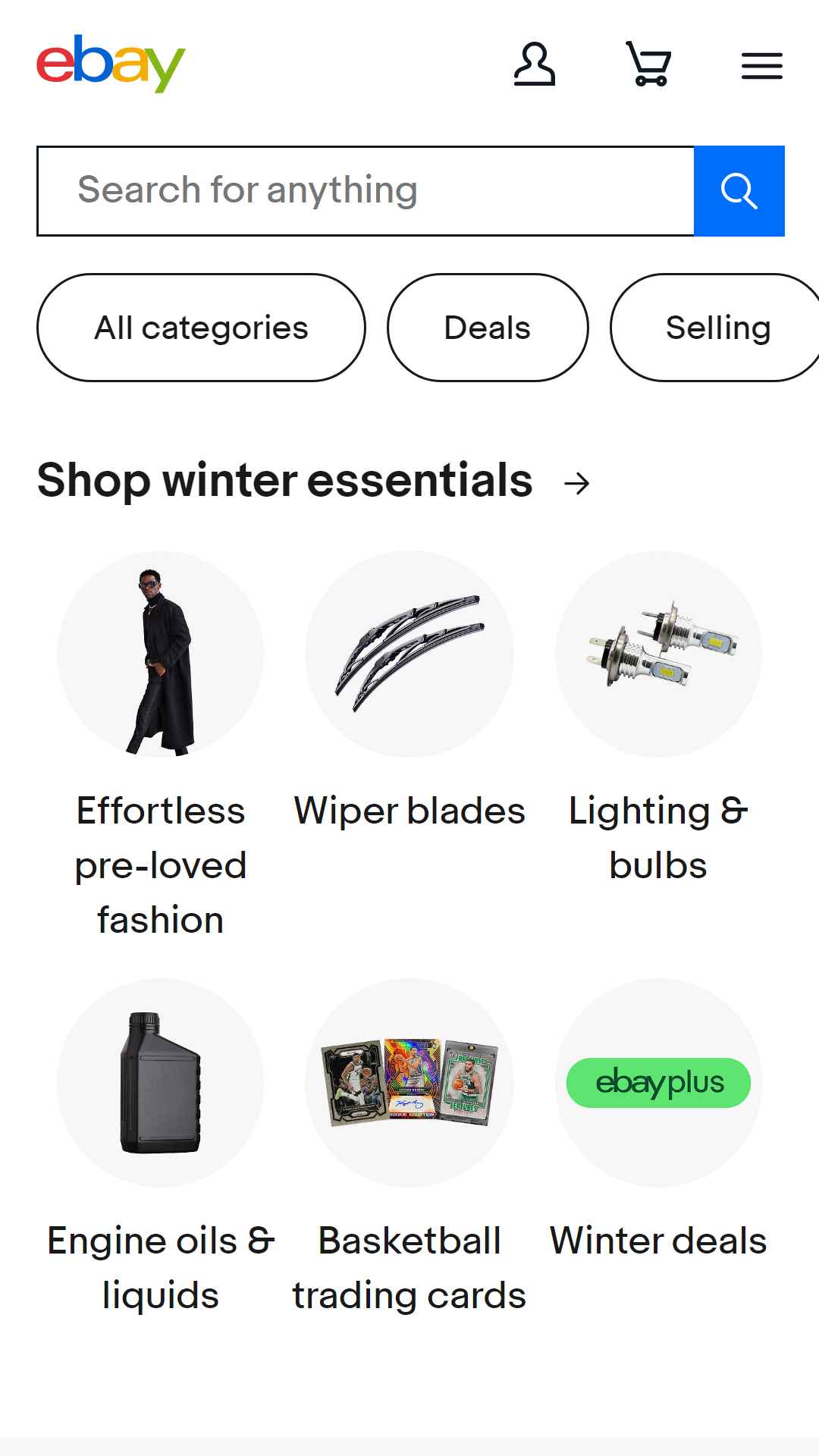Select the All categories chip
The width and height of the screenshot is (819, 1456).
tap(201, 328)
